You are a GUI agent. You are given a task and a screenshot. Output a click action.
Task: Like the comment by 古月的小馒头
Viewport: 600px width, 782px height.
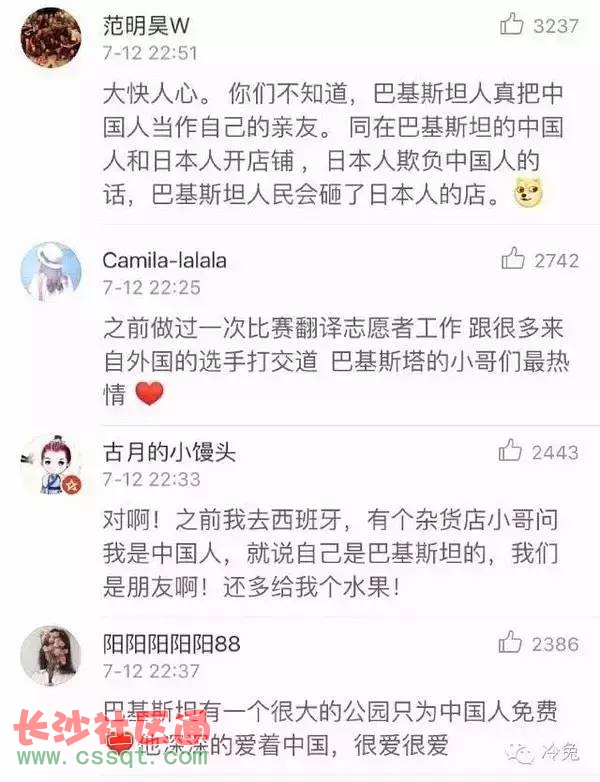click(513, 452)
